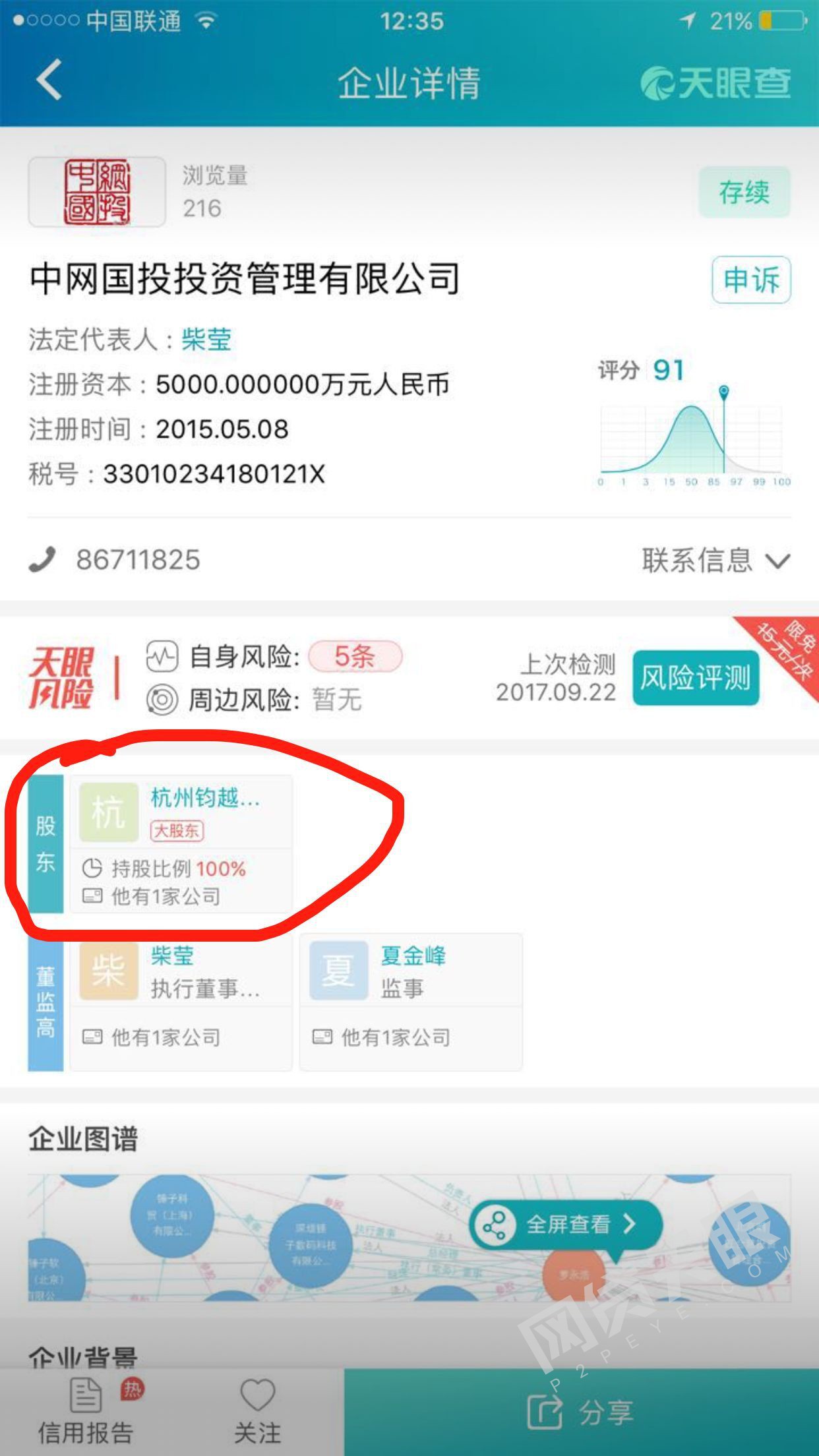
Task: Go back using the top-left arrow
Action: click(49, 80)
